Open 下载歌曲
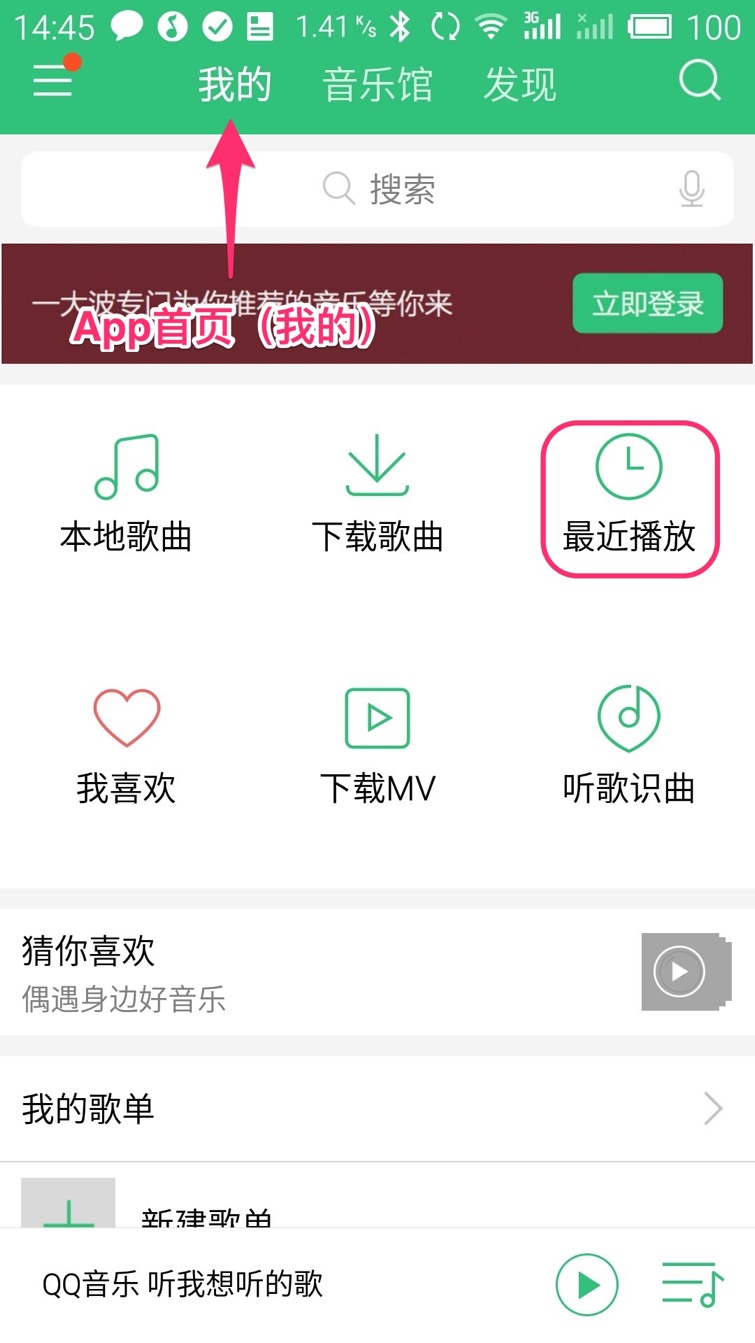Viewport: 755px width, 1343px height. 377,494
